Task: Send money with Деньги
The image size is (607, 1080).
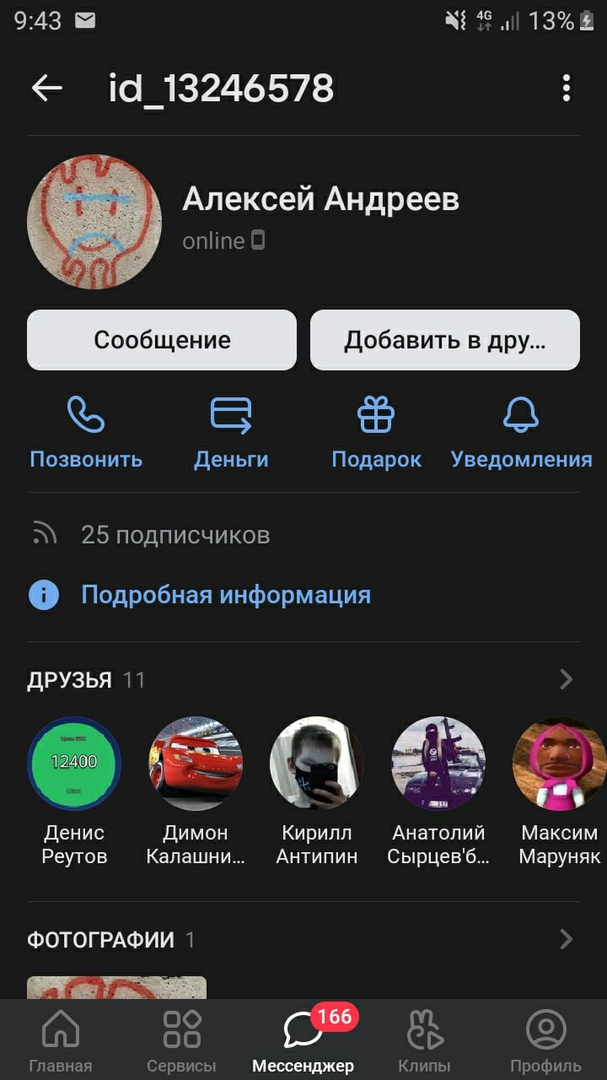Action: point(231,432)
